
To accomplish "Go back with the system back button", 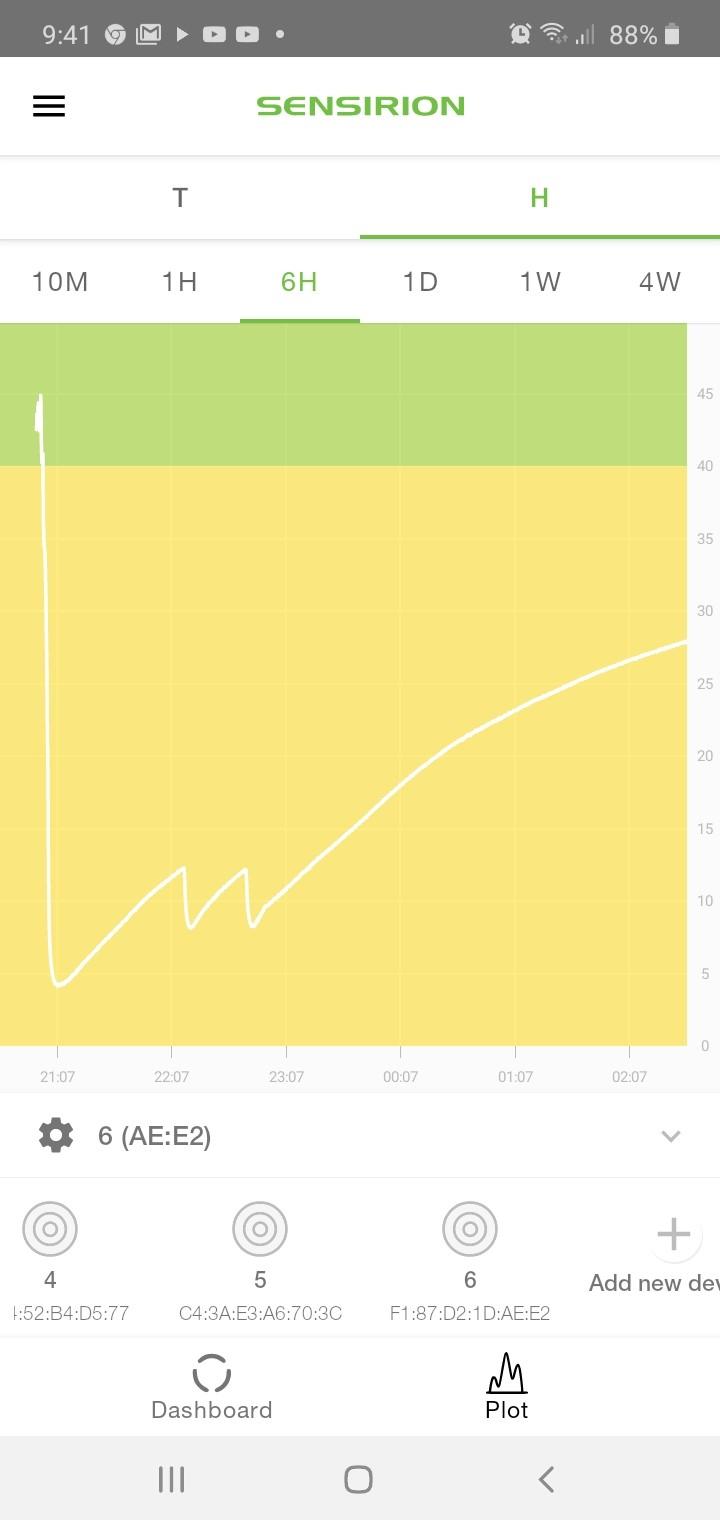I will [546, 1479].
